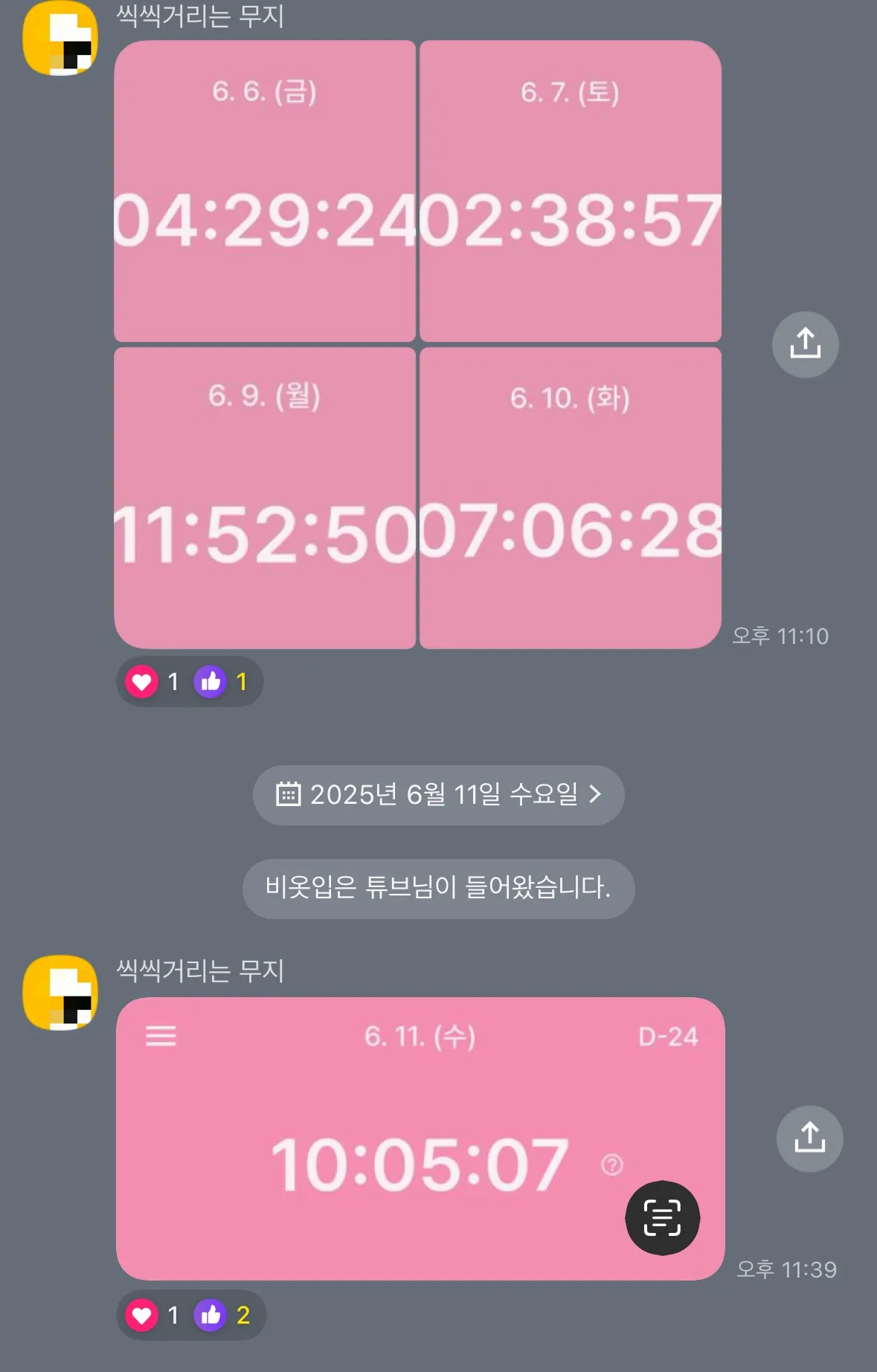Share the 10:05:07 image sent at 11:39
The height and width of the screenshot is (1372, 877).
tap(809, 1138)
